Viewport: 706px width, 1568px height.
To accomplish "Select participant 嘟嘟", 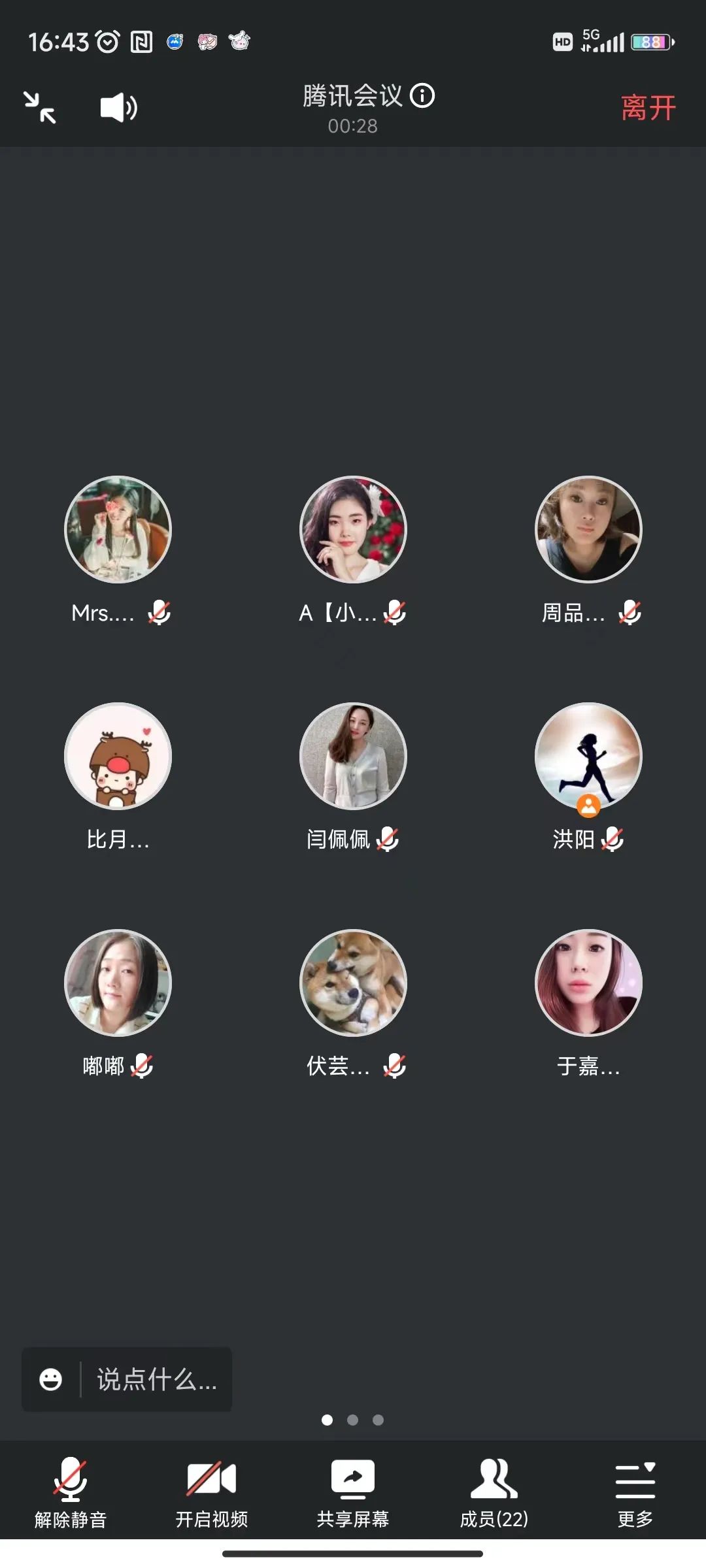I will [x=118, y=983].
